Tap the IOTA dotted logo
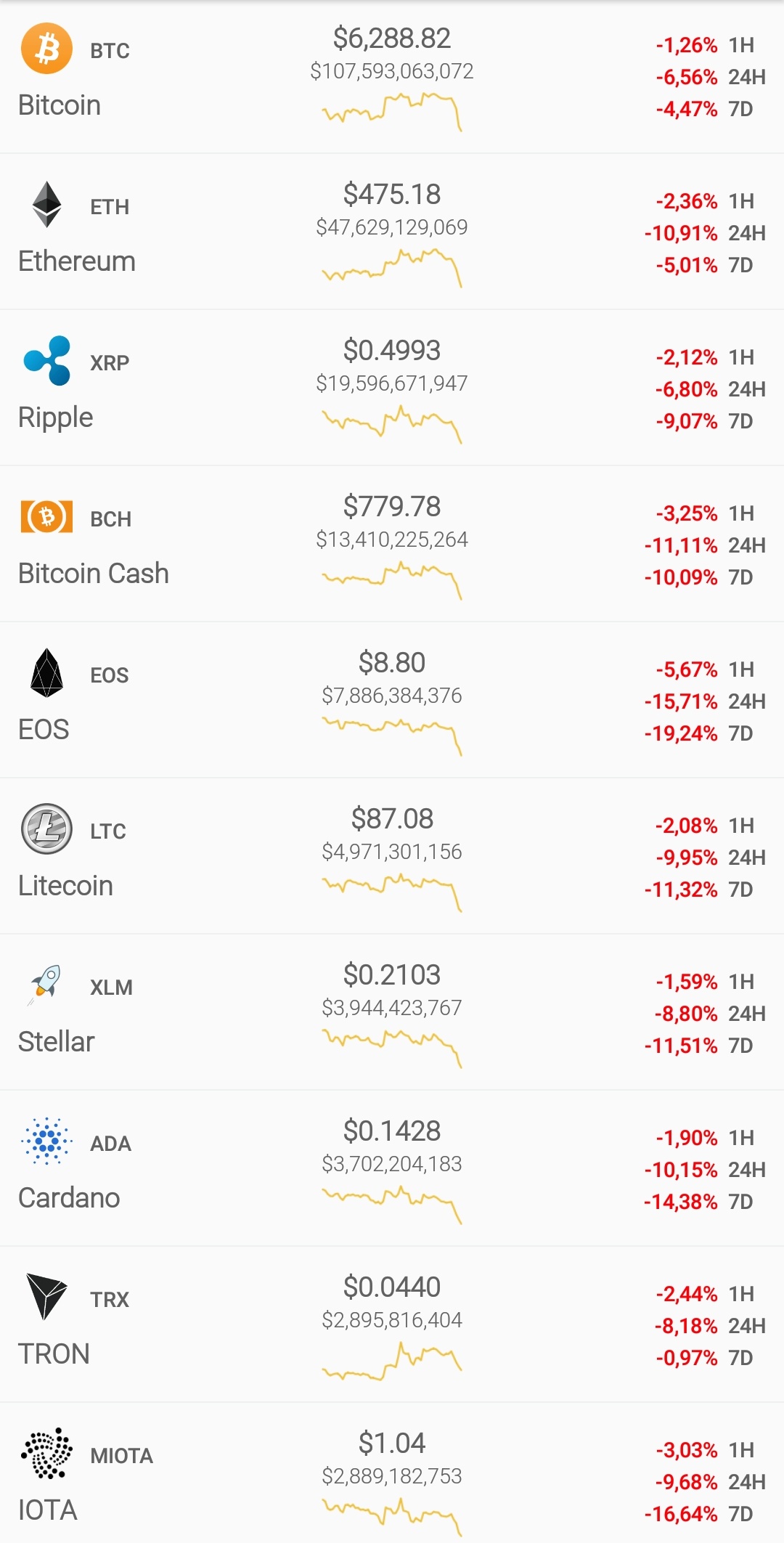 pyautogui.click(x=45, y=1454)
